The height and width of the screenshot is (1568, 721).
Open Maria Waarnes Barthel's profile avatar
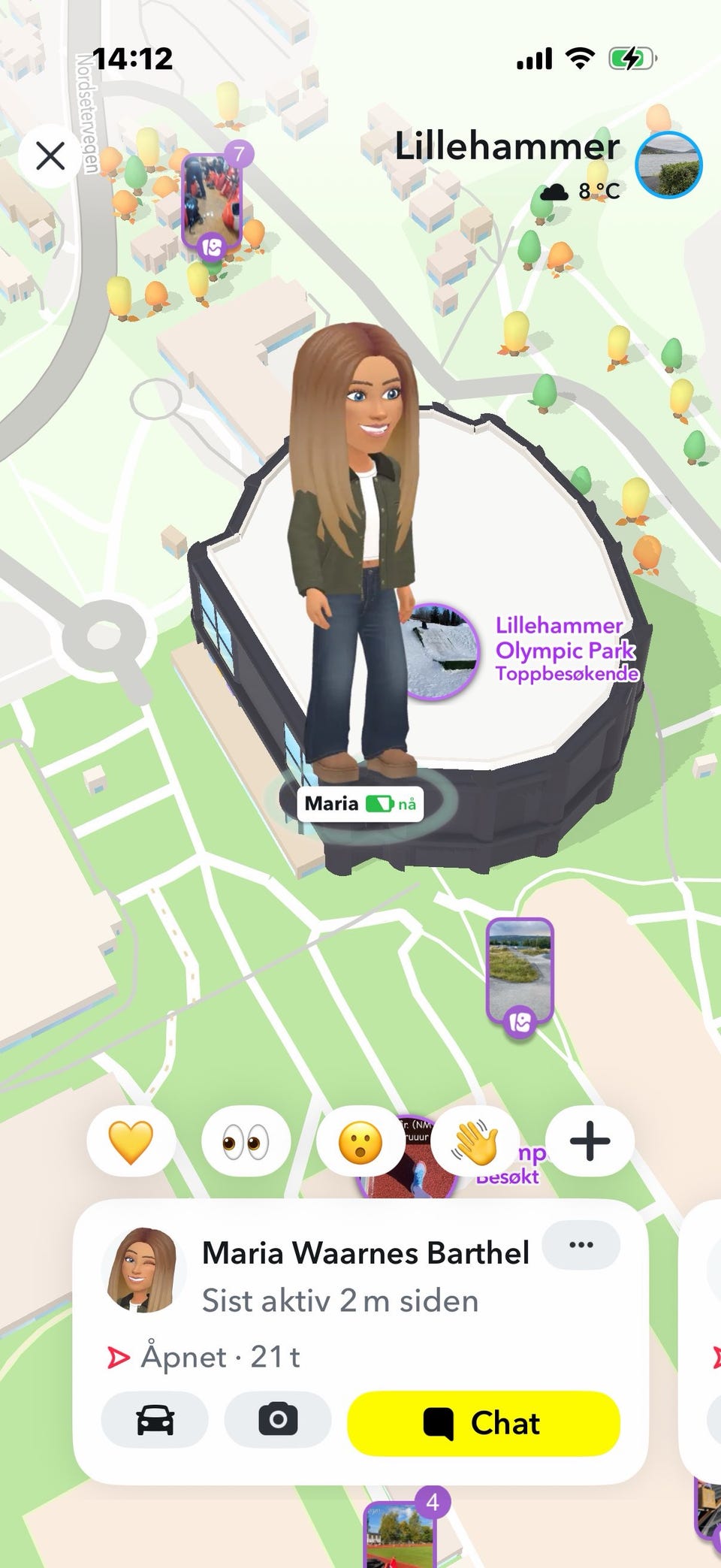tap(143, 1270)
